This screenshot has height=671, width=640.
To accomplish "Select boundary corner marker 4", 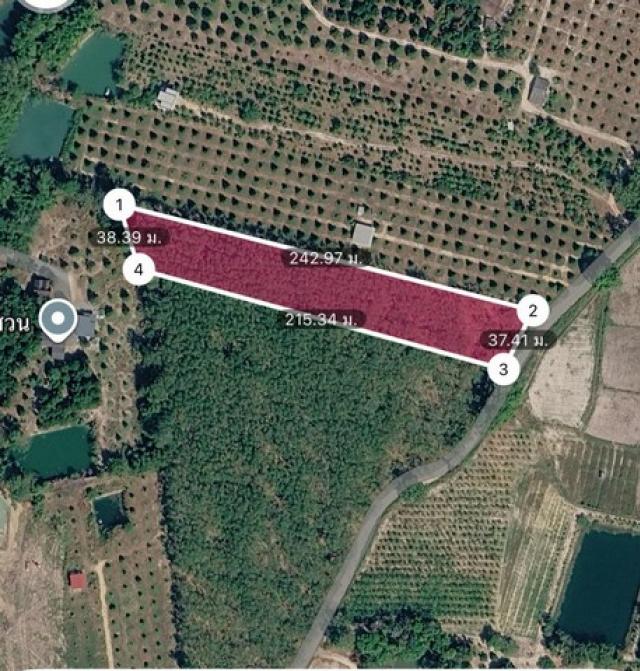I will [x=140, y=269].
